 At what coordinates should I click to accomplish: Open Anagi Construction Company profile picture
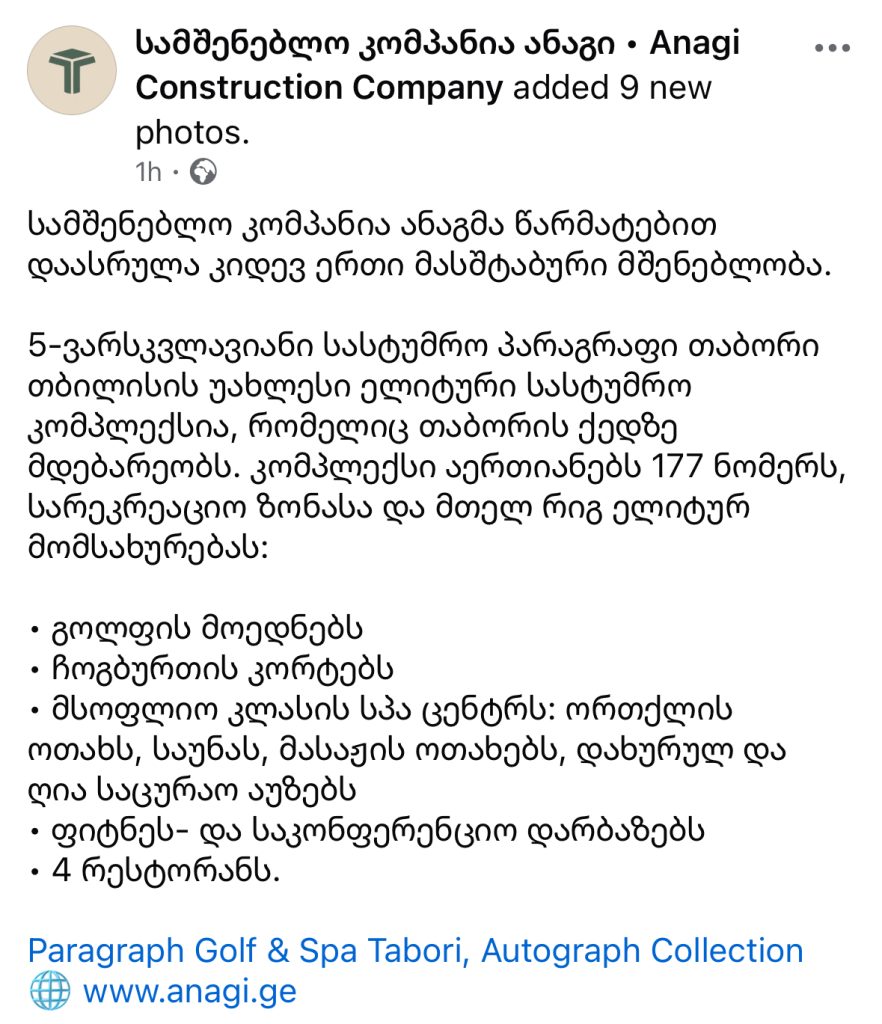coord(72,71)
